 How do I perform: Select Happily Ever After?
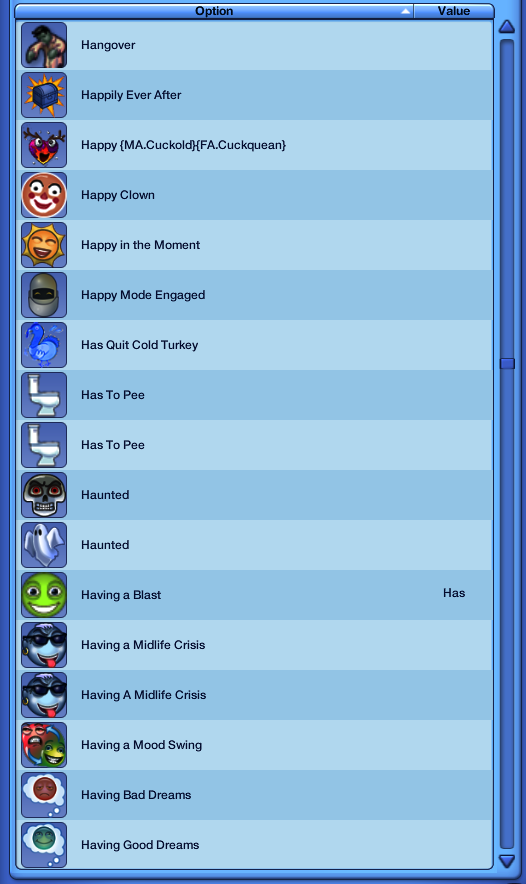tap(255, 95)
